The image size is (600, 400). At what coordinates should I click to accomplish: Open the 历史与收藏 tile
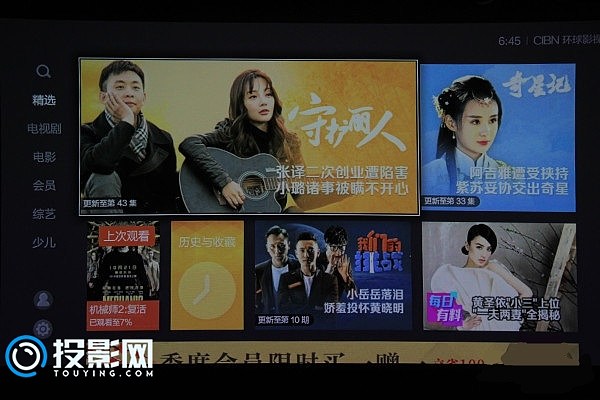pyautogui.click(x=206, y=276)
